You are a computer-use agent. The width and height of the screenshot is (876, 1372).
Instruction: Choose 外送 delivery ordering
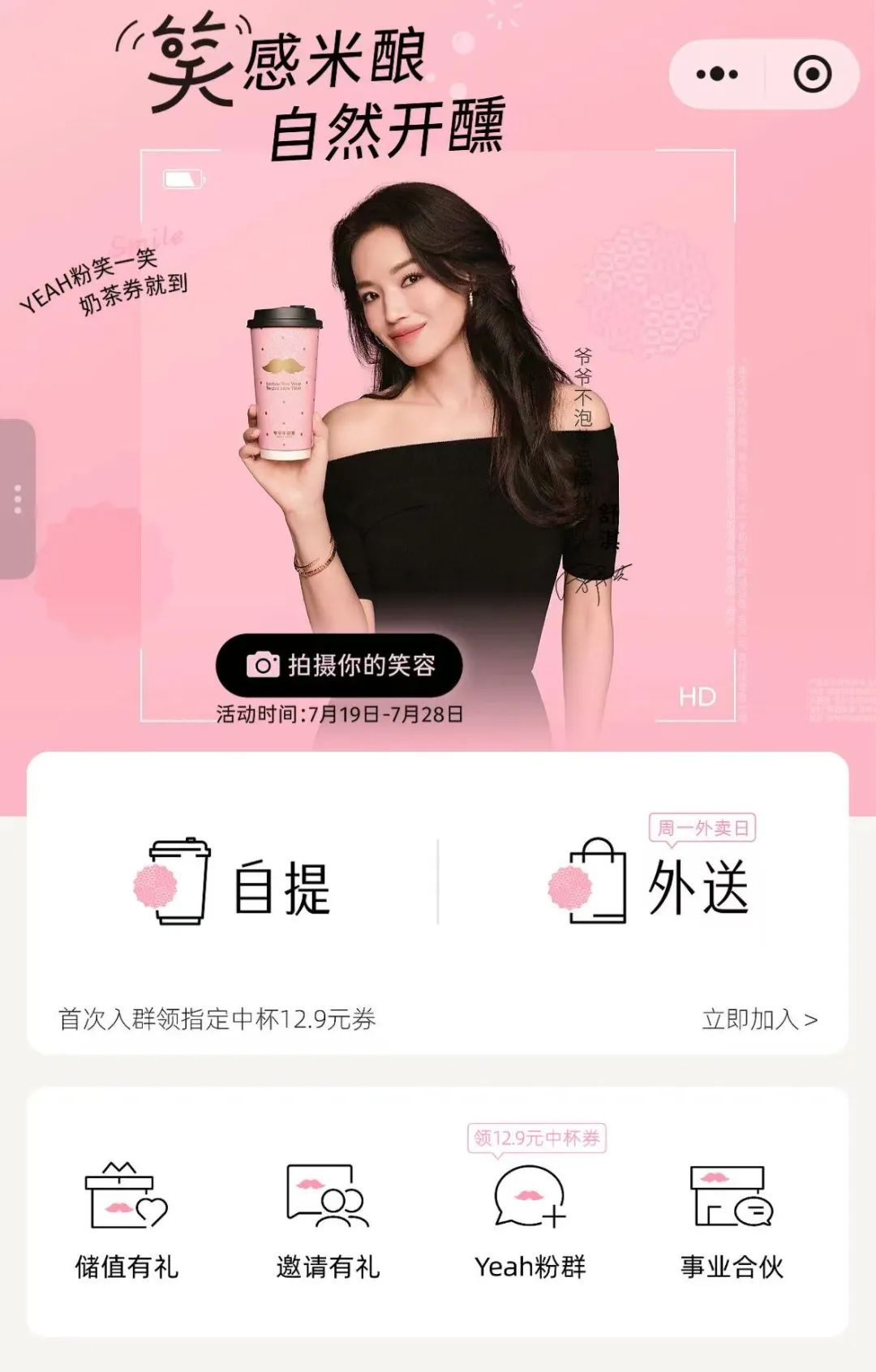pyautogui.click(x=649, y=884)
